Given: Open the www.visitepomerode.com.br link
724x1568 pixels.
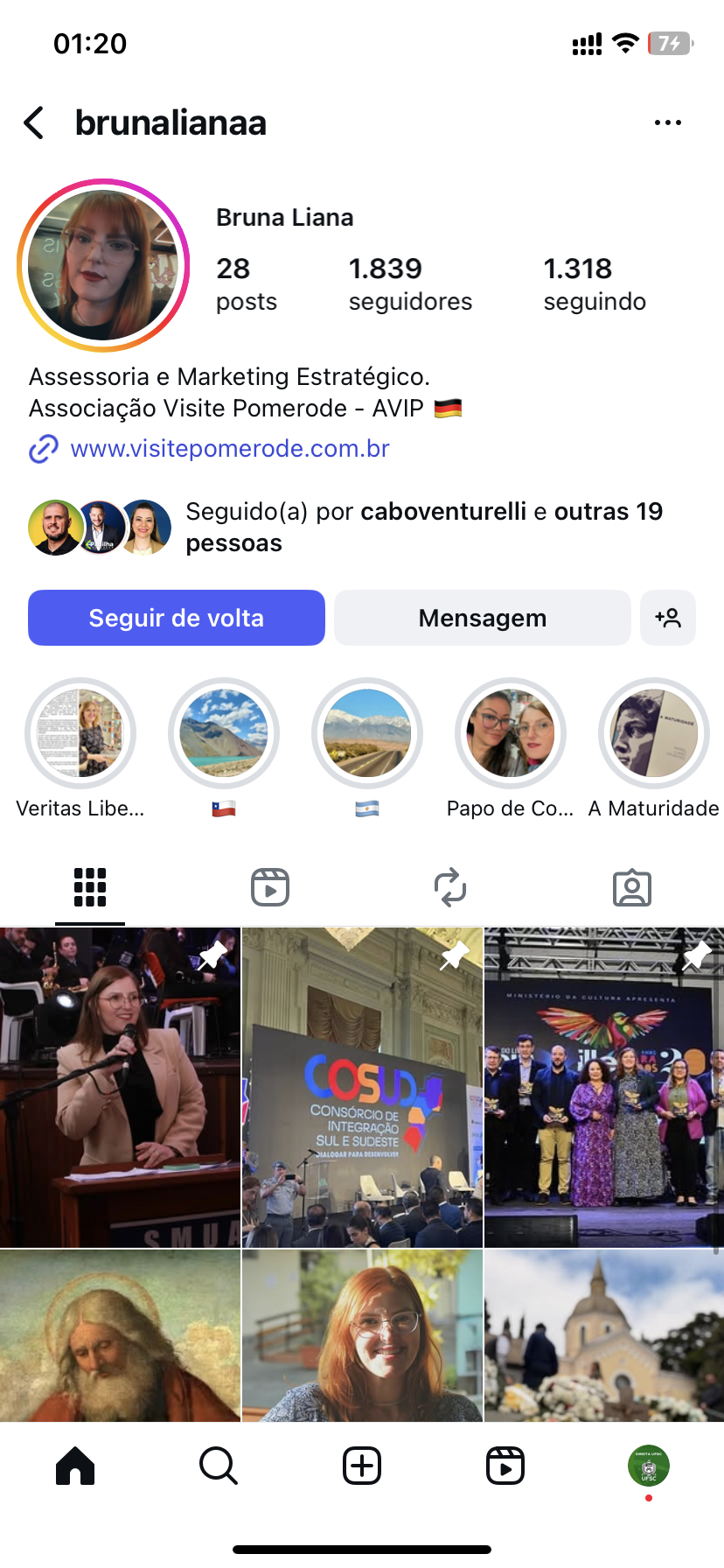Looking at the screenshot, I should point(229,449).
